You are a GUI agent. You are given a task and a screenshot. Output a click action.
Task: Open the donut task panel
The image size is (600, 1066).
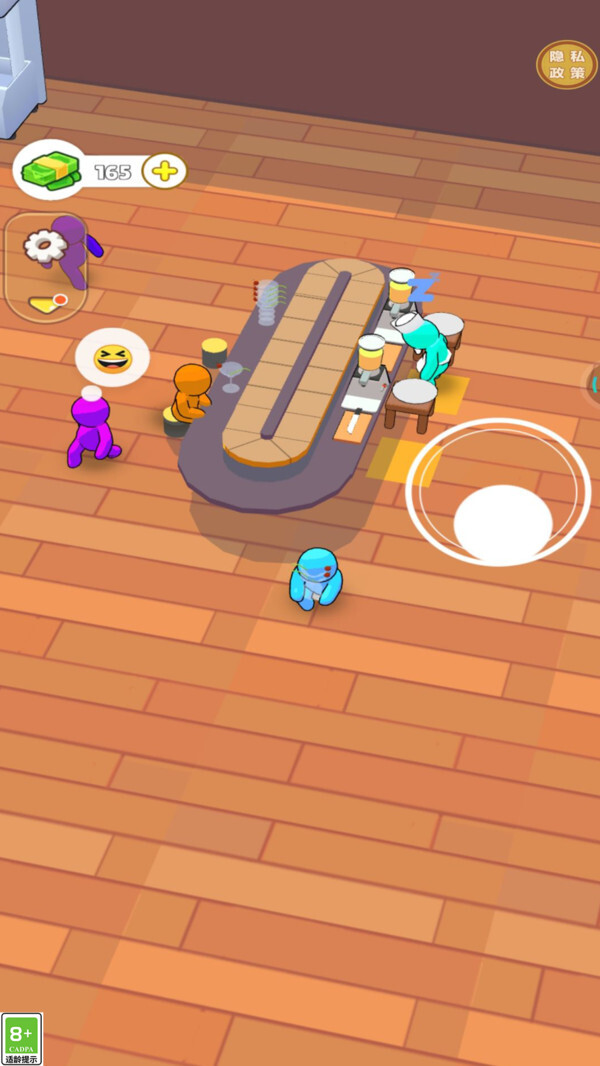pos(45,266)
